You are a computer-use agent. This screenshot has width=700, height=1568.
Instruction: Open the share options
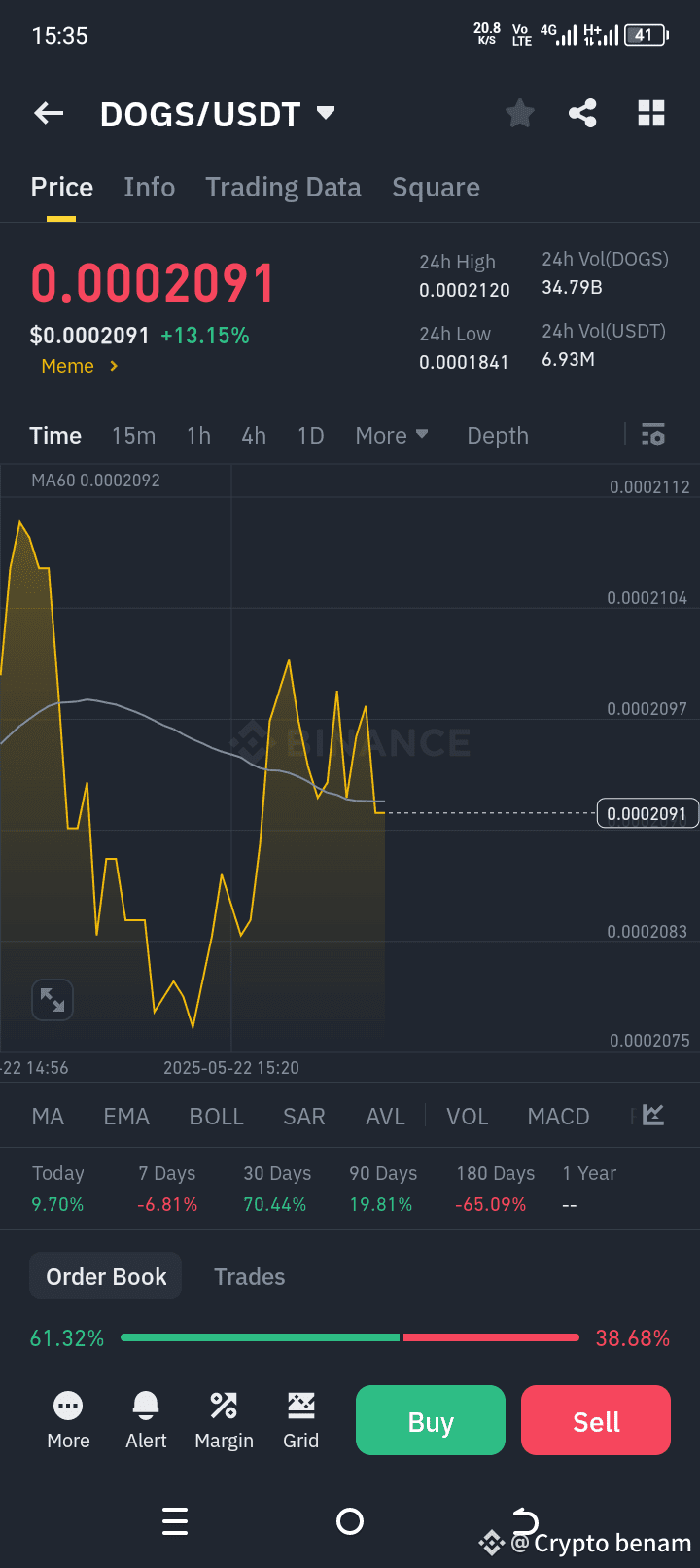coord(582,113)
